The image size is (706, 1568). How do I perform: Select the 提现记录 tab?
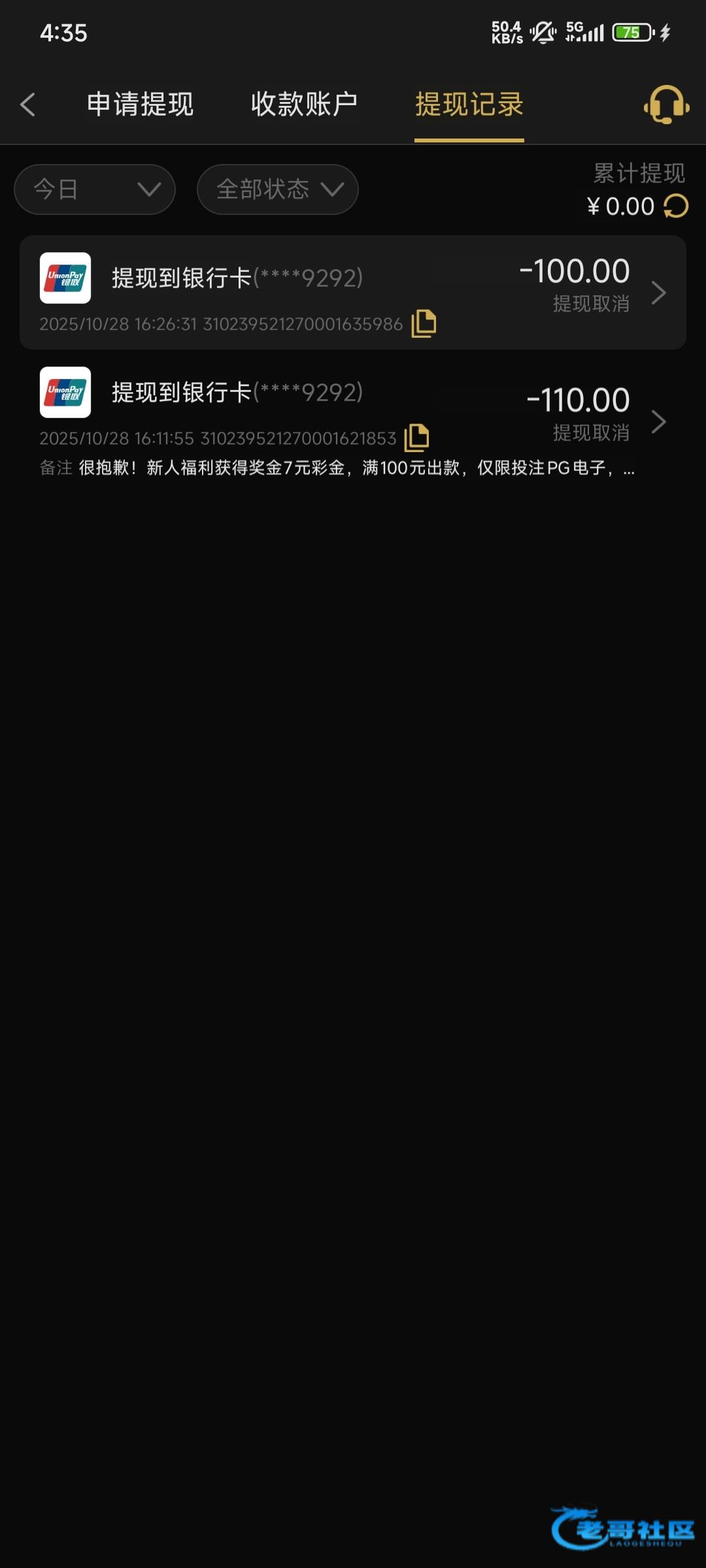click(469, 105)
